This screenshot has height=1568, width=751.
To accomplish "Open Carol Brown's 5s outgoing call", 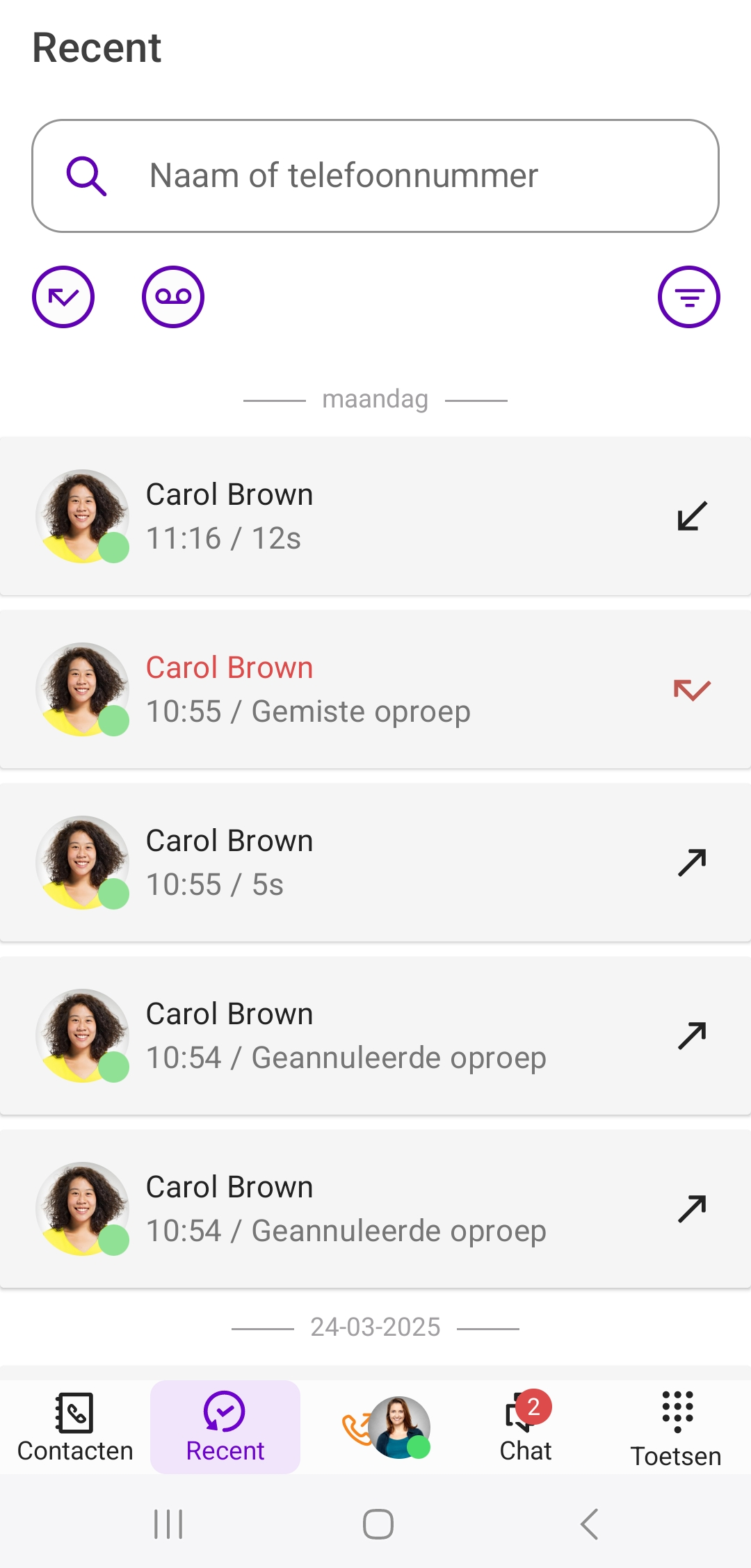I will click(x=375, y=862).
